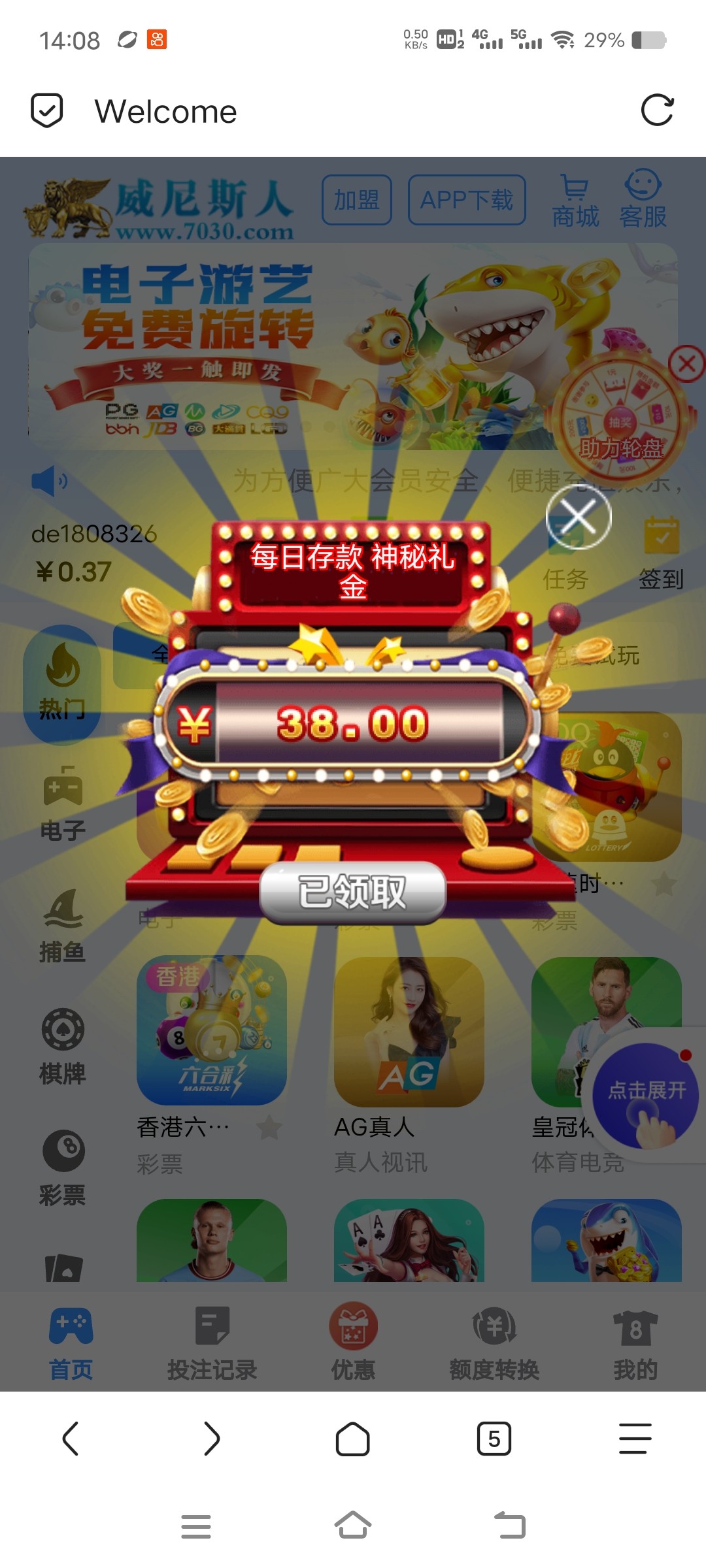This screenshot has width=706, height=1568.
Task: Open the 加盟 button
Action: 357,200
